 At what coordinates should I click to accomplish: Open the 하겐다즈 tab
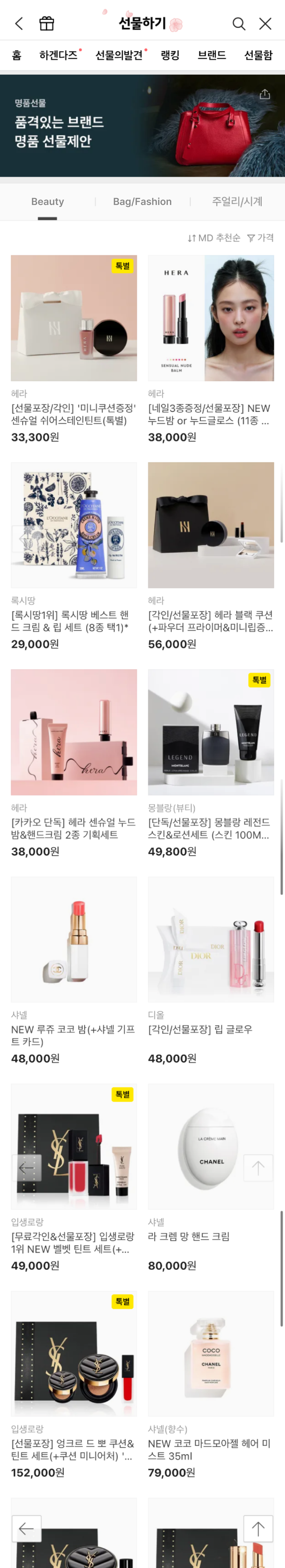(x=58, y=56)
